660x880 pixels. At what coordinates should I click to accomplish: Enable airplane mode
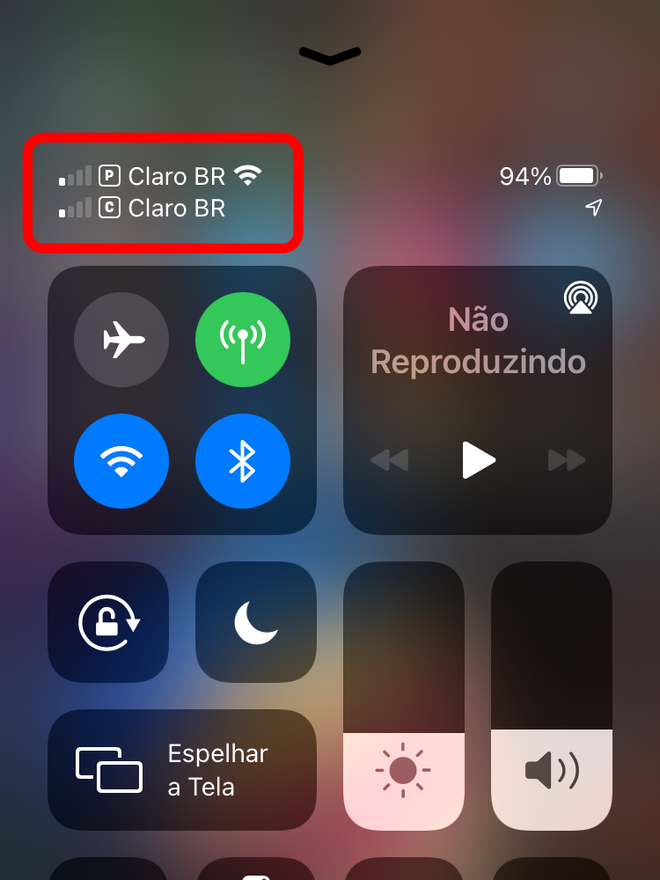coord(121,341)
